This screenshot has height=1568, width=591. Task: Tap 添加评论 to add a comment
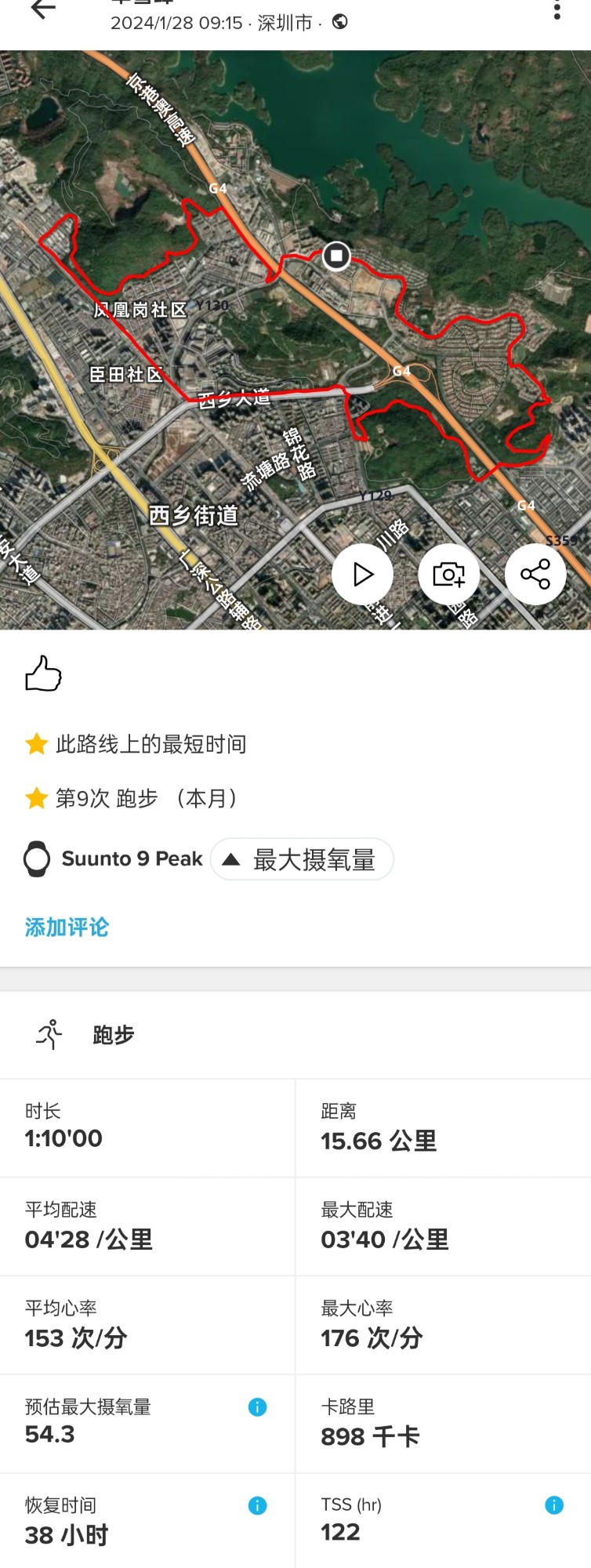(67, 927)
